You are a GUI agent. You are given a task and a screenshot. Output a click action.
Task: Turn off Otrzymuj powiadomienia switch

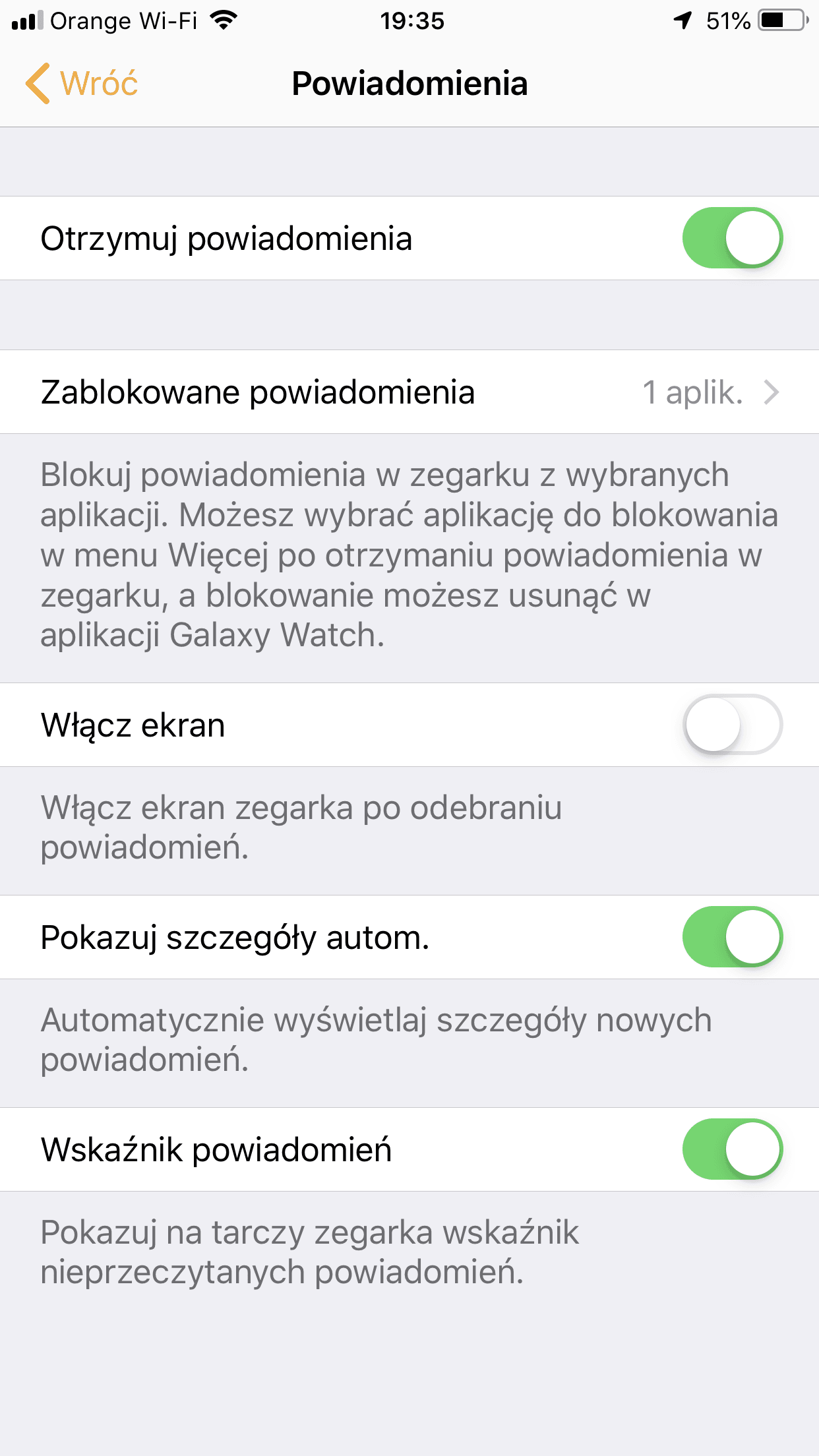(732, 238)
